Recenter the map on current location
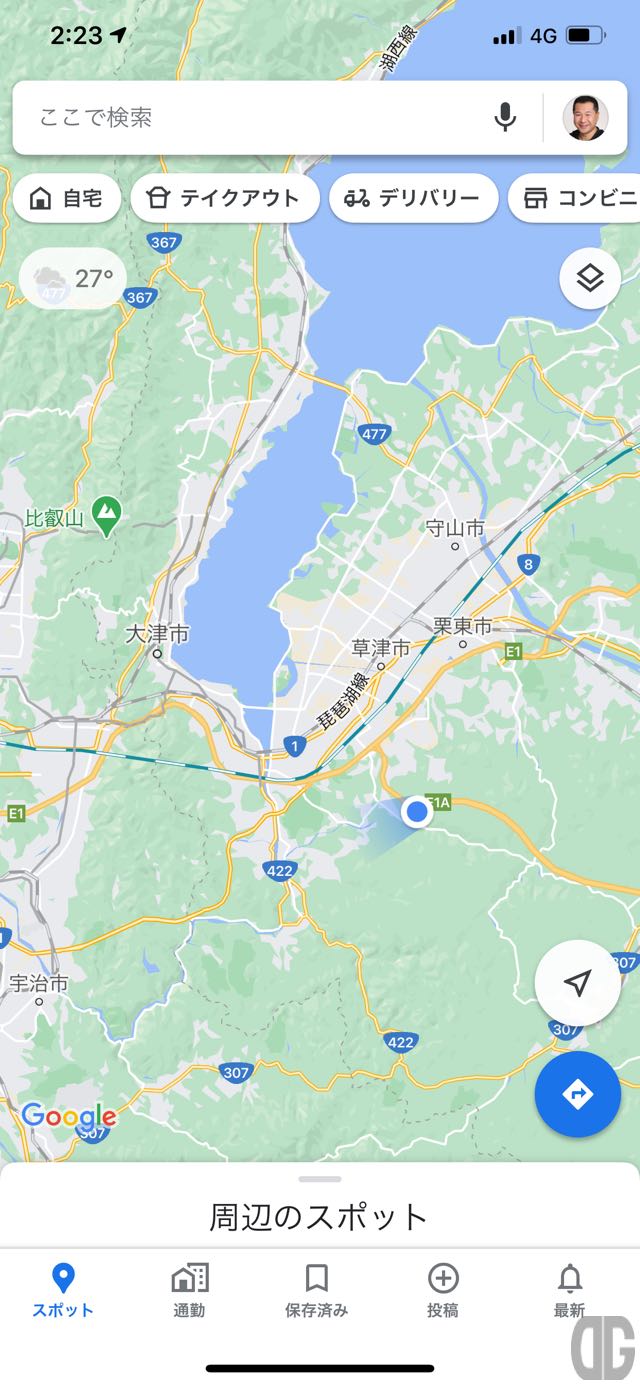Image resolution: width=640 pixels, height=1385 pixels. 577,984
